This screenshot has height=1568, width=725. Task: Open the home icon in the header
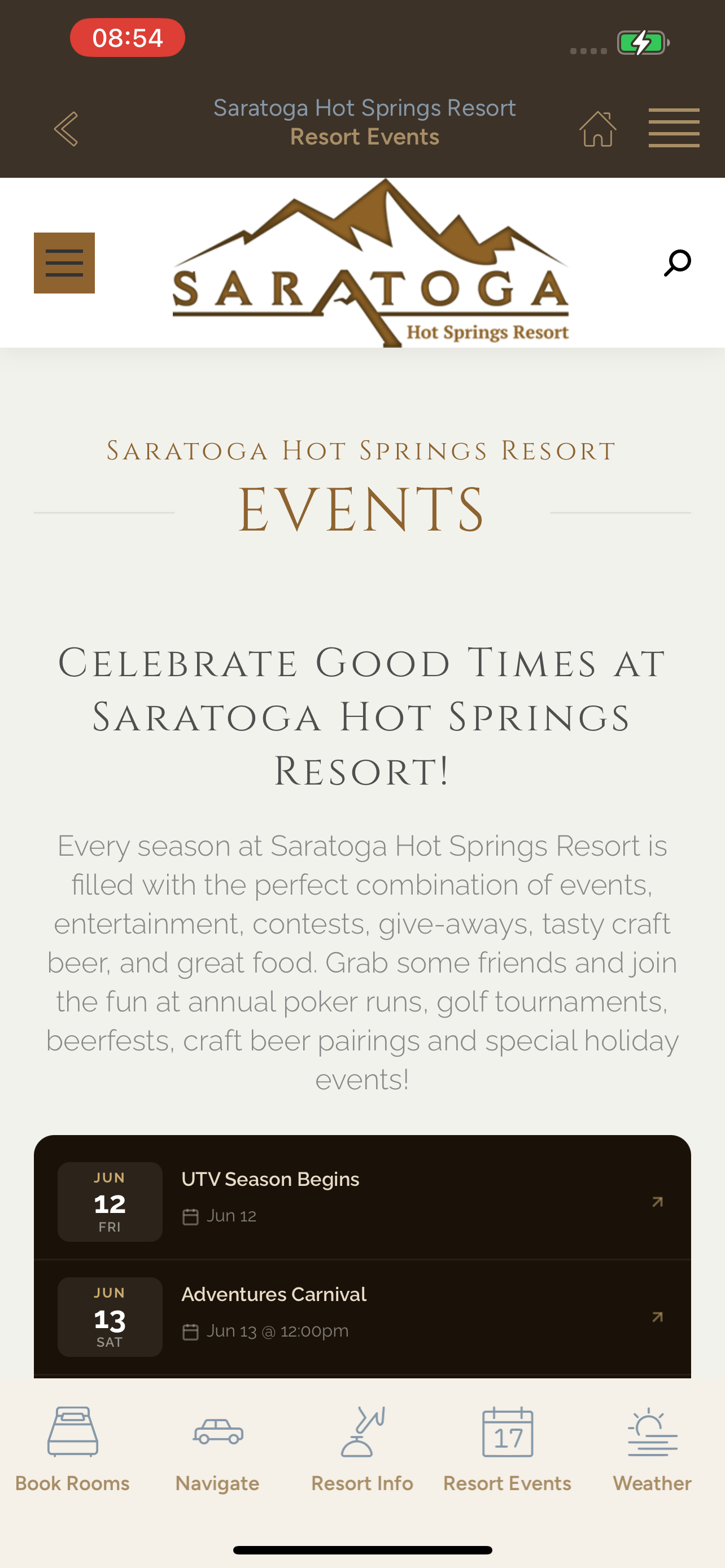click(598, 129)
